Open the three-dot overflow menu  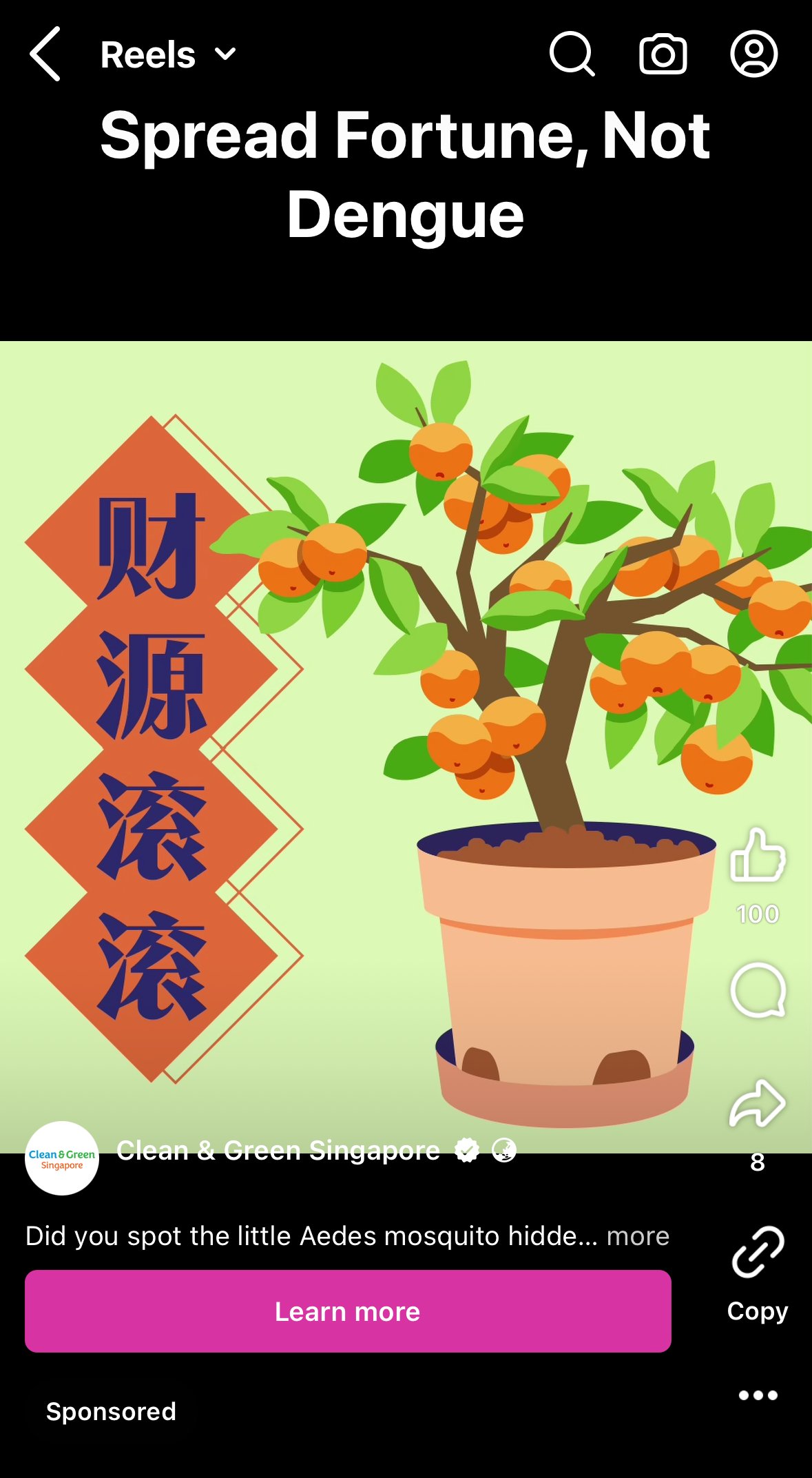tap(758, 1395)
